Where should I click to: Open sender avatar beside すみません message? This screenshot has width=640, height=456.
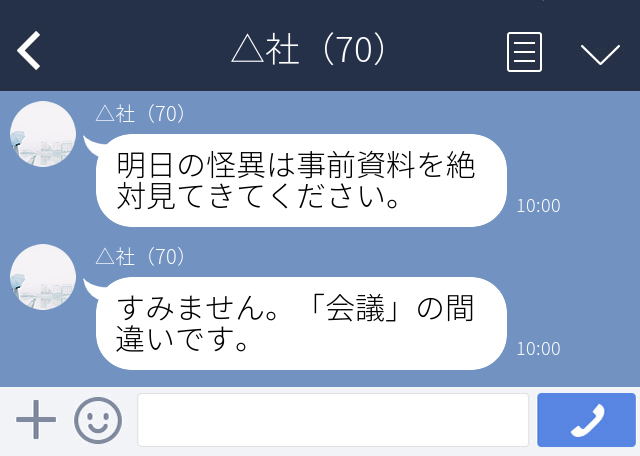(43, 277)
